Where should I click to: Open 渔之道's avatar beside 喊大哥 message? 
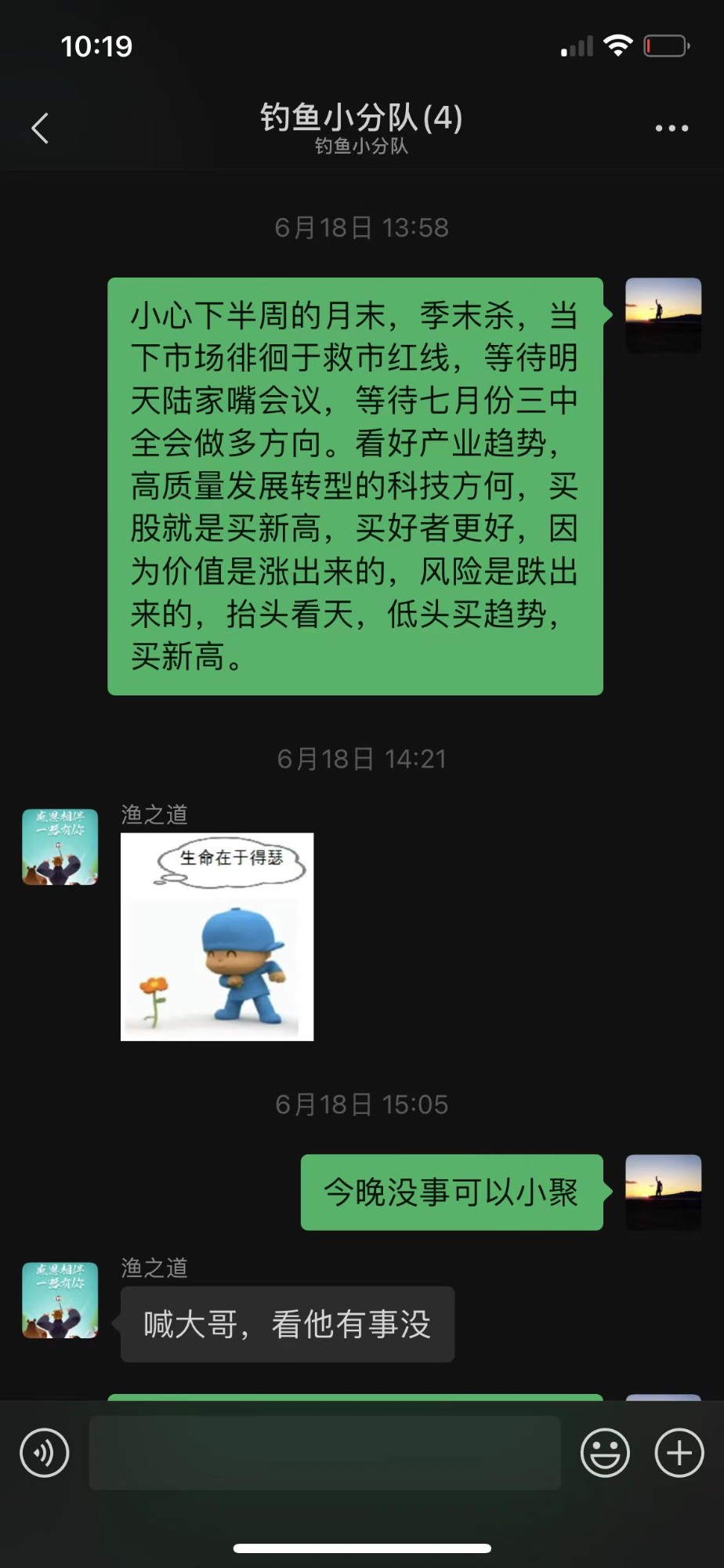point(60,1300)
